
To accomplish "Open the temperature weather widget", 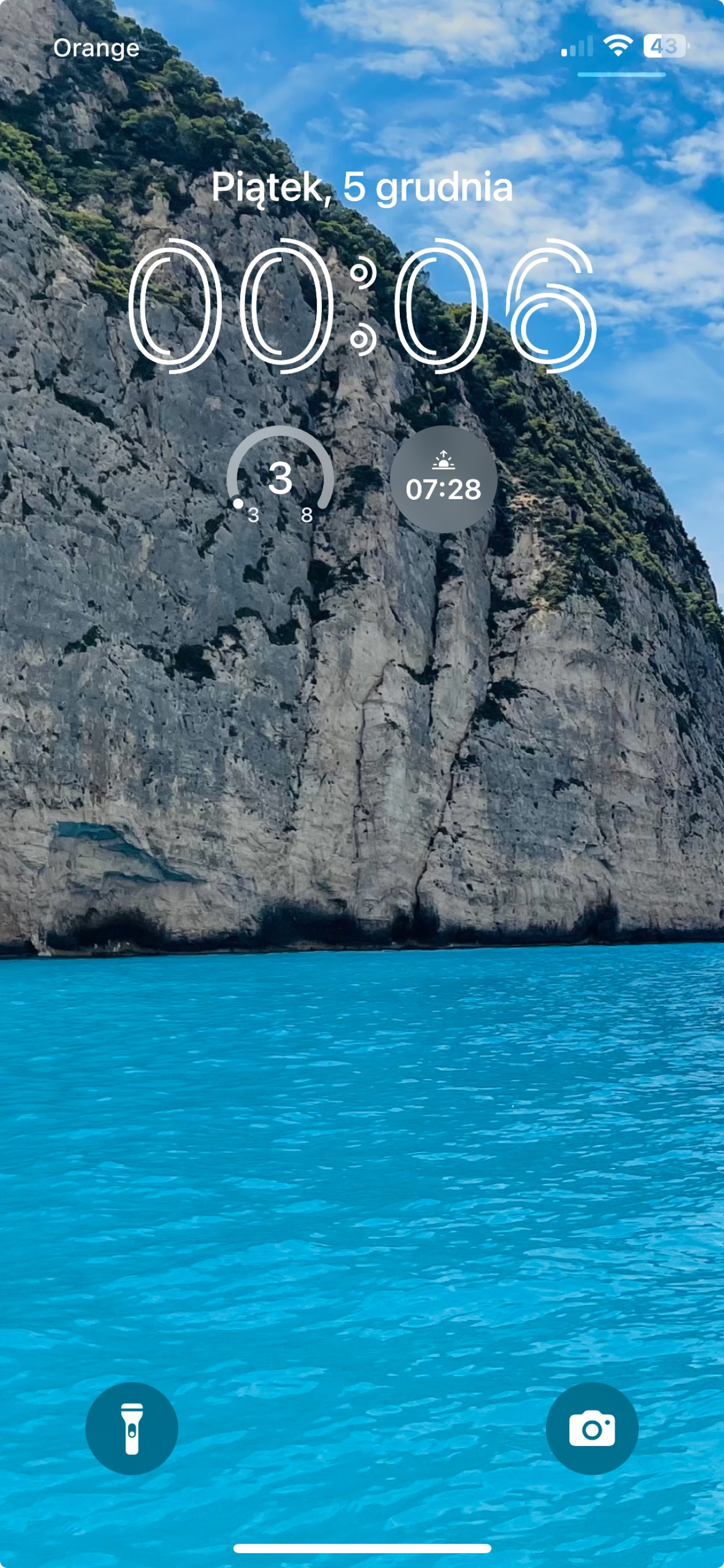I will coord(280,479).
